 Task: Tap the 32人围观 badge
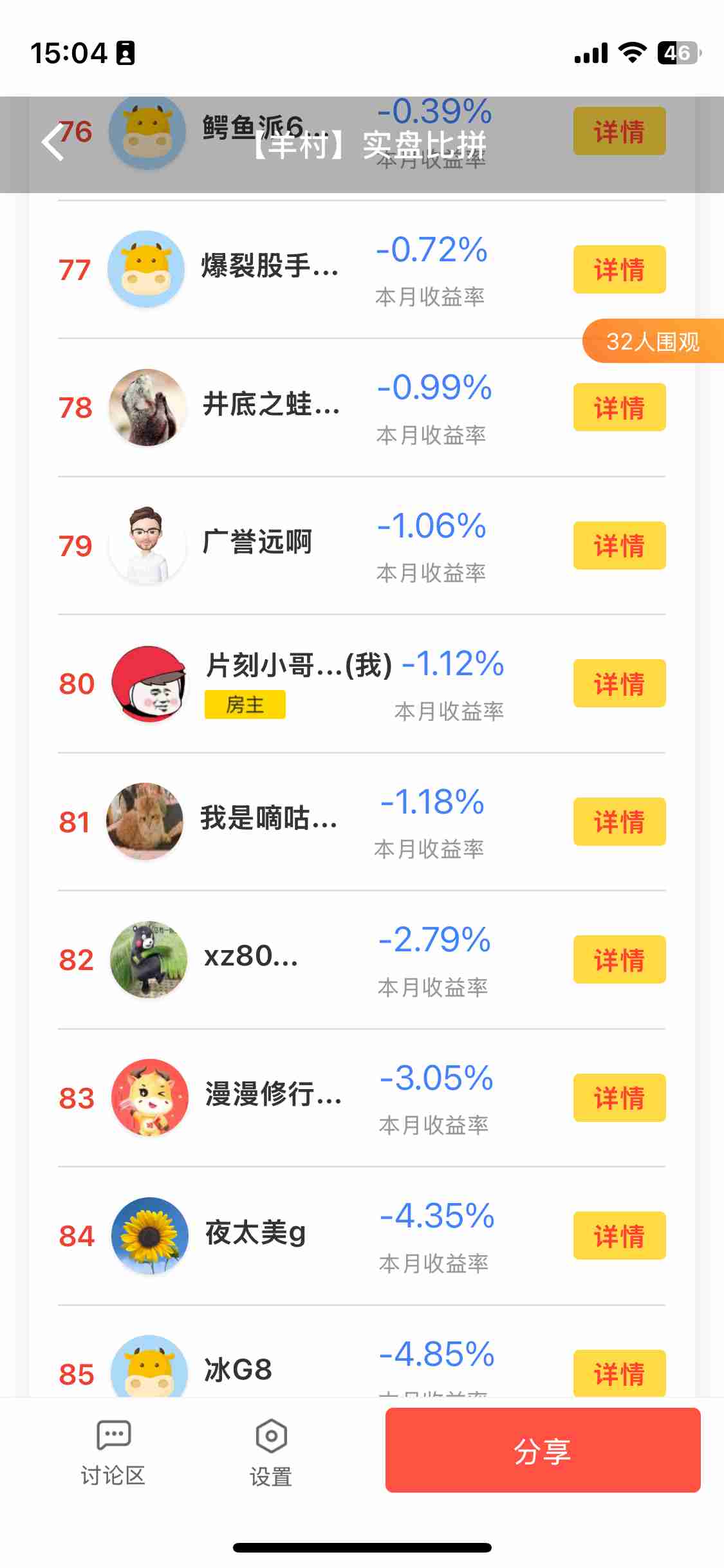[x=652, y=341]
